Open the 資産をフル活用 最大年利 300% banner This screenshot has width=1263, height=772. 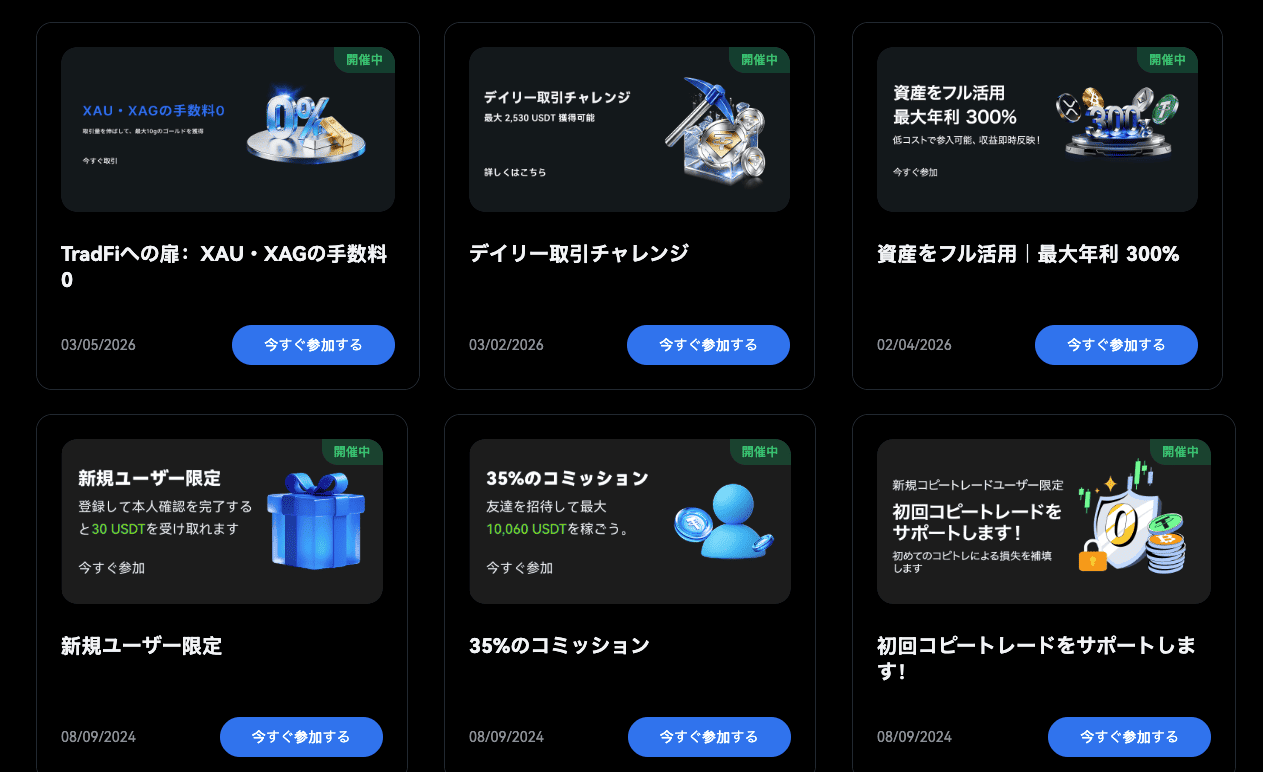[1037, 129]
